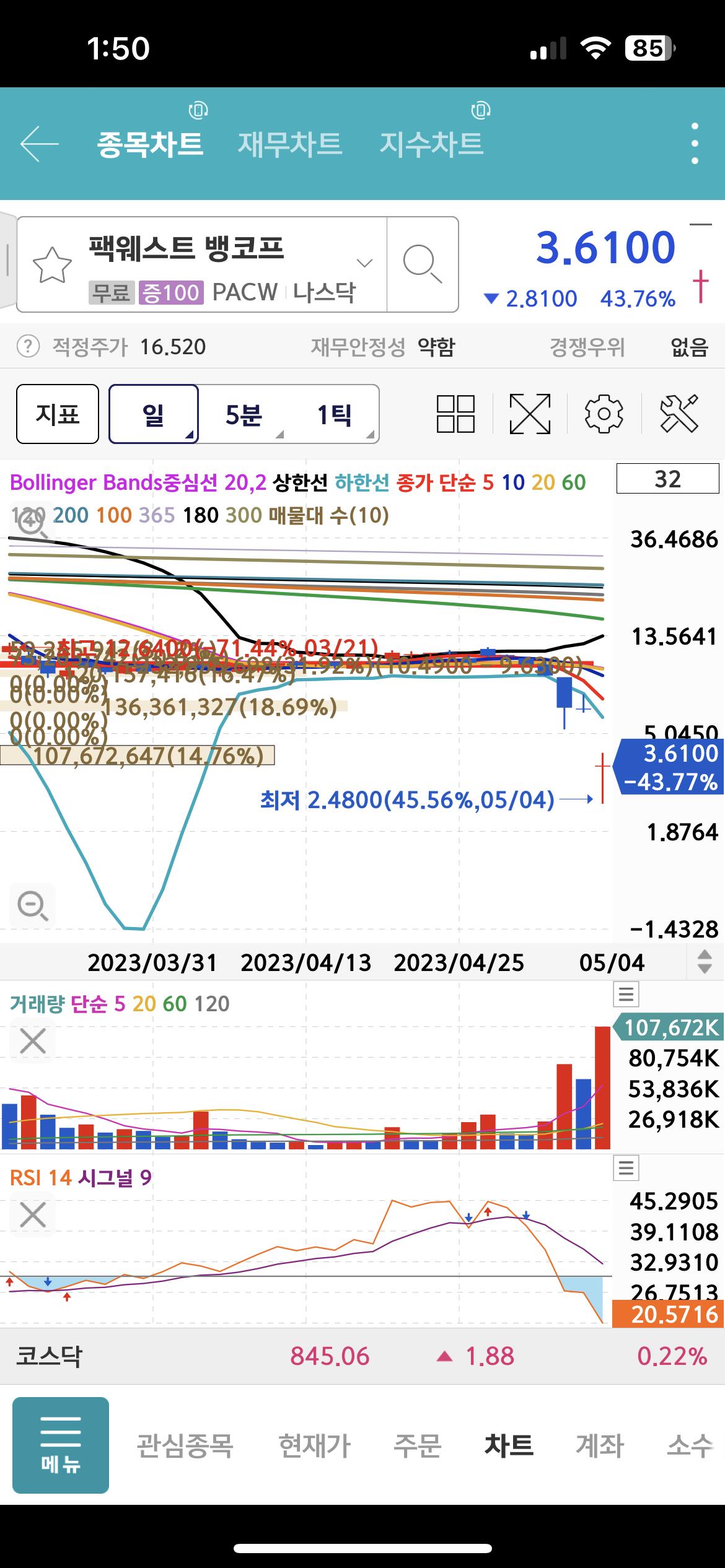Viewport: 725px width, 1568px height.
Task: Open the multi-chart grid layout
Action: (455, 414)
